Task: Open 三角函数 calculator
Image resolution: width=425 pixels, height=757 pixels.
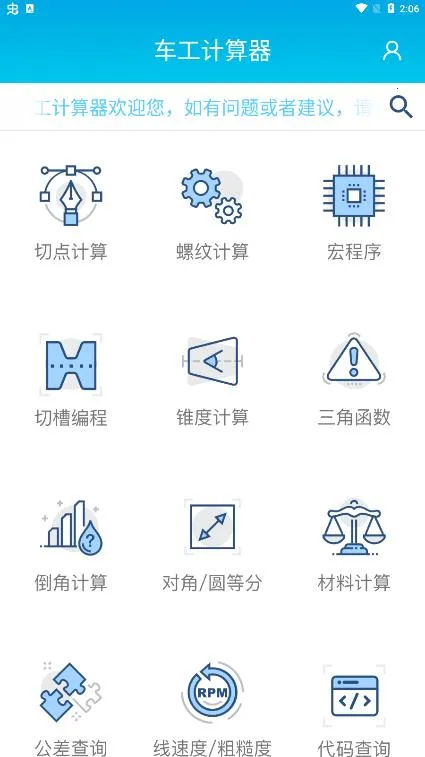Action: pos(354,379)
